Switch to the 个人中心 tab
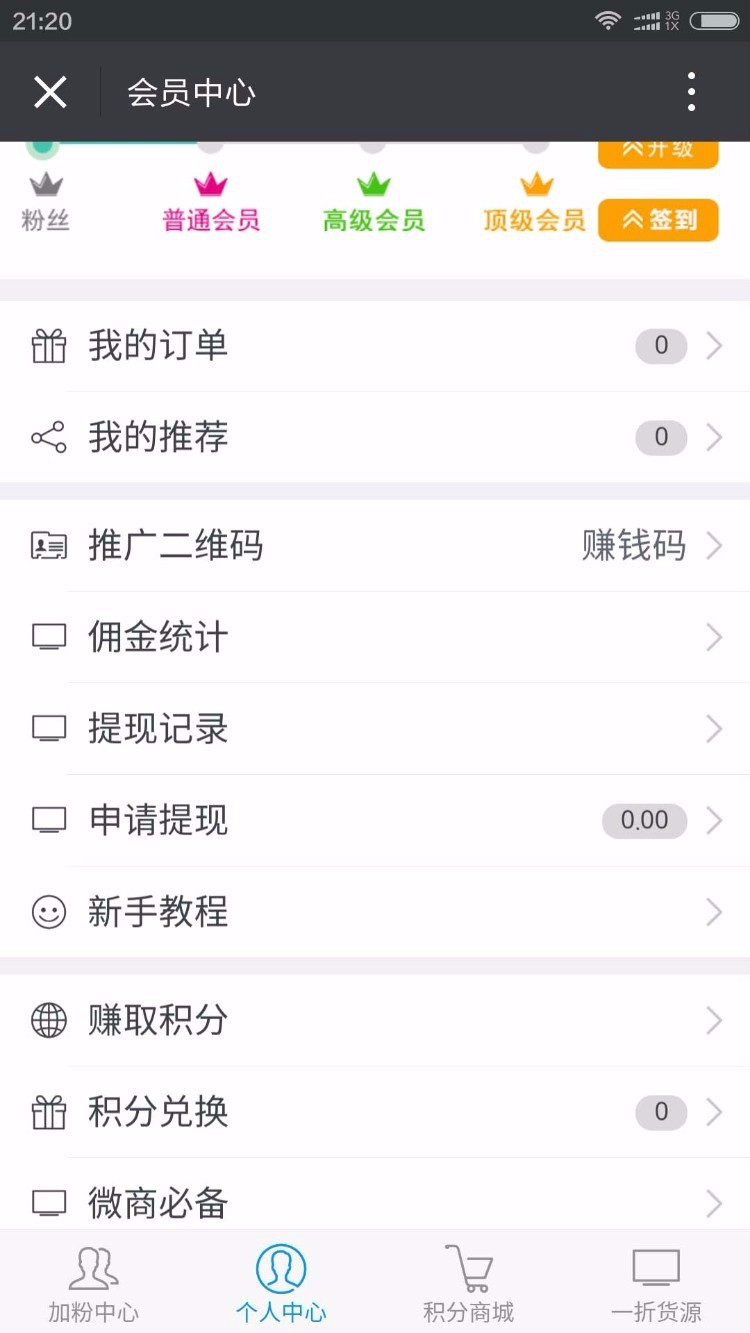The image size is (750, 1333). (280, 1280)
